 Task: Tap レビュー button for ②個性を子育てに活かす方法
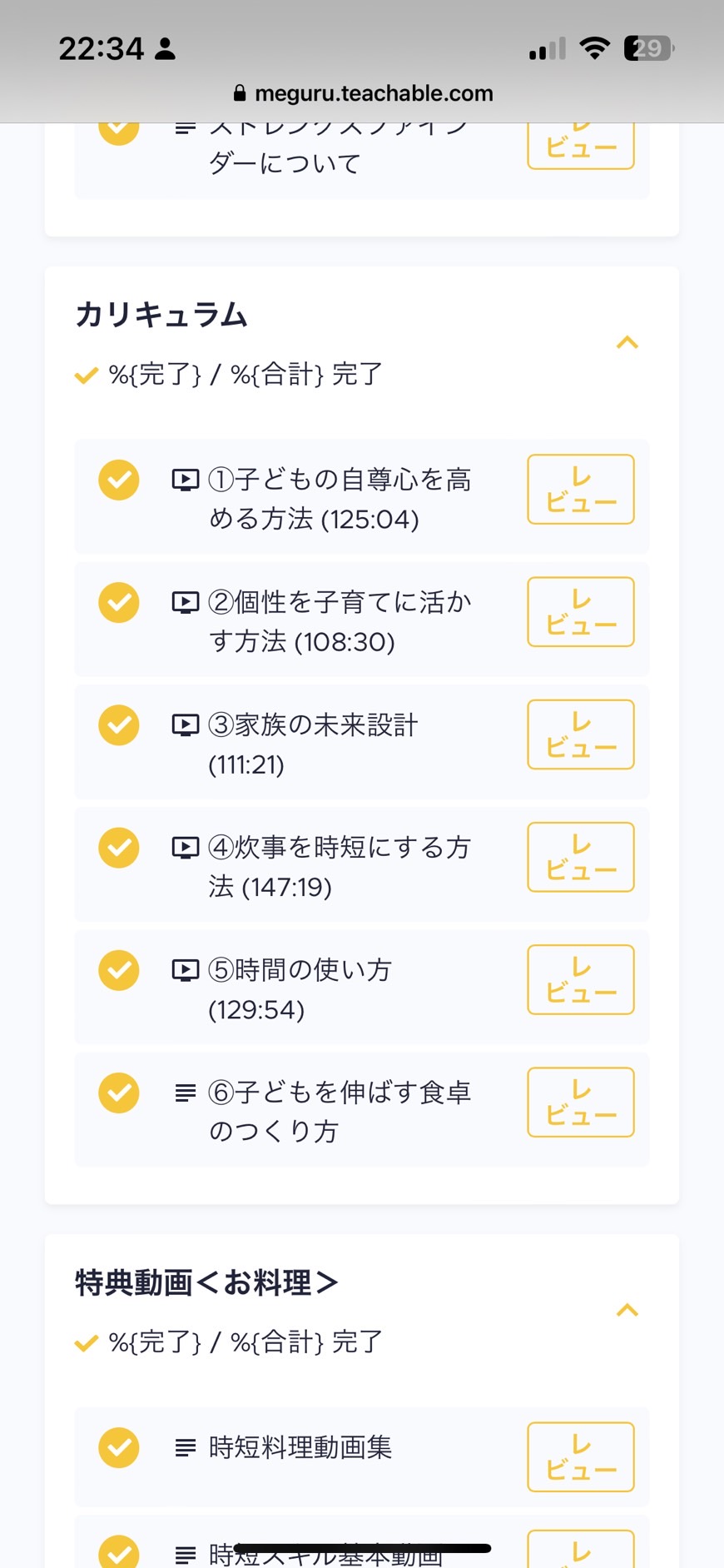581,612
